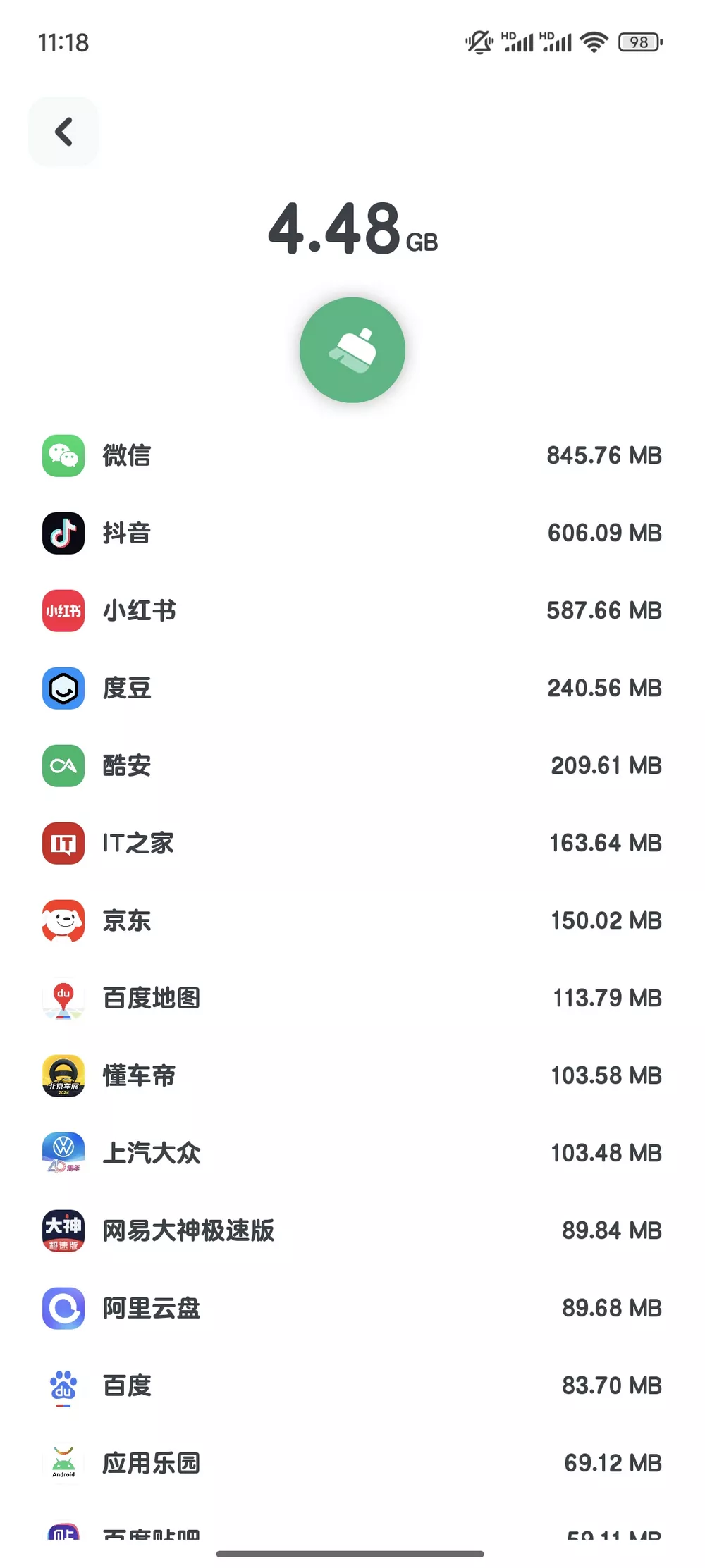Tap the 上汽大众 app icon

tap(63, 1154)
